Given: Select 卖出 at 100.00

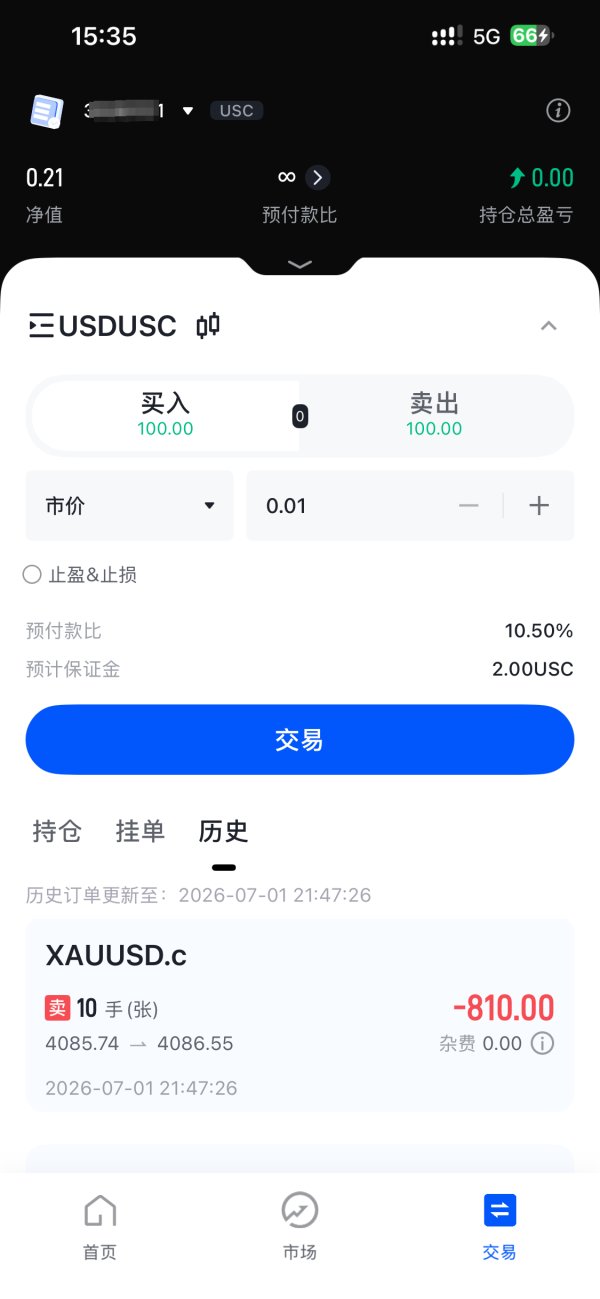Looking at the screenshot, I should pos(435,415).
